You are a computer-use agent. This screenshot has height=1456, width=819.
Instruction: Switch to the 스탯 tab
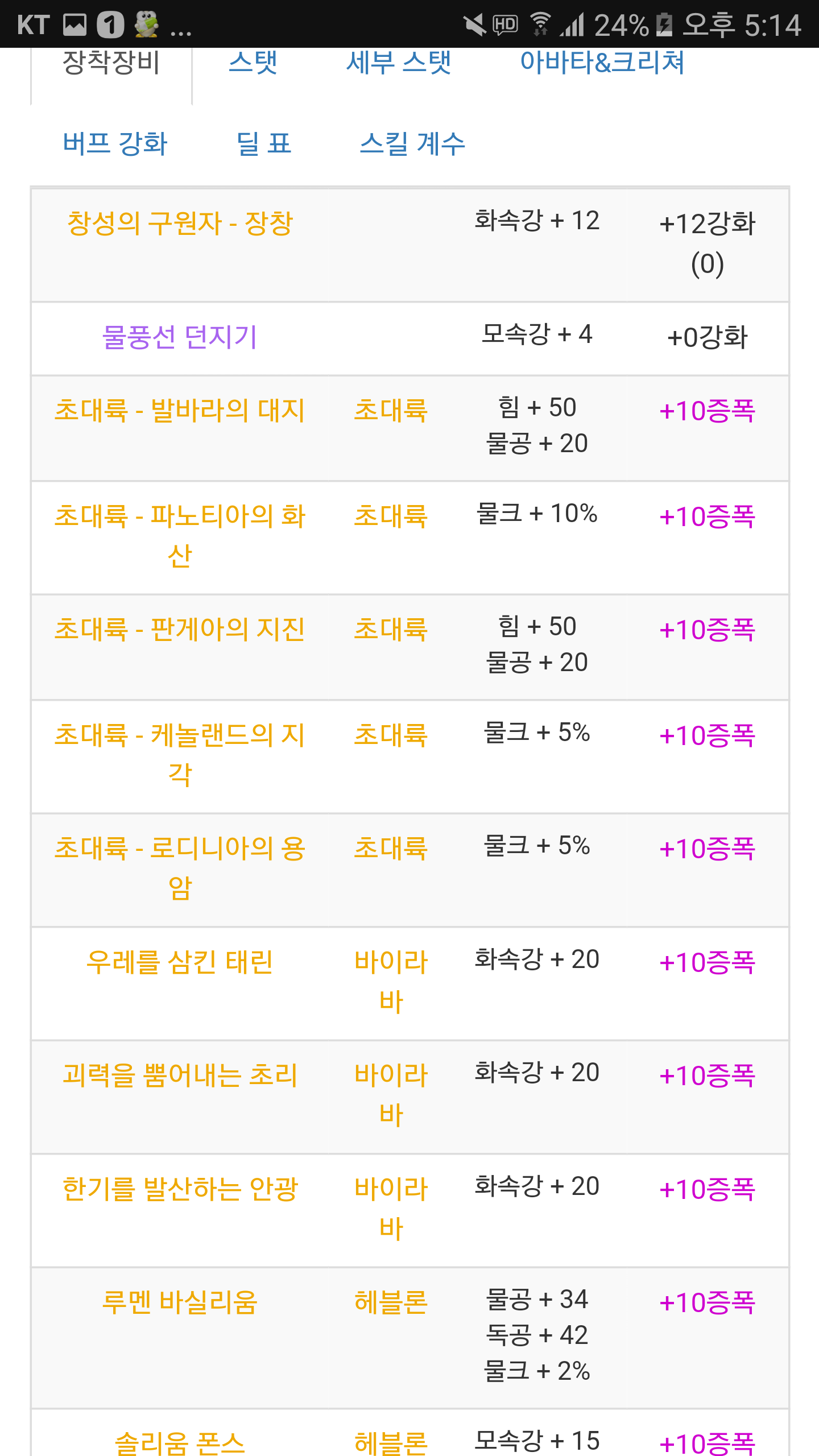[253, 64]
